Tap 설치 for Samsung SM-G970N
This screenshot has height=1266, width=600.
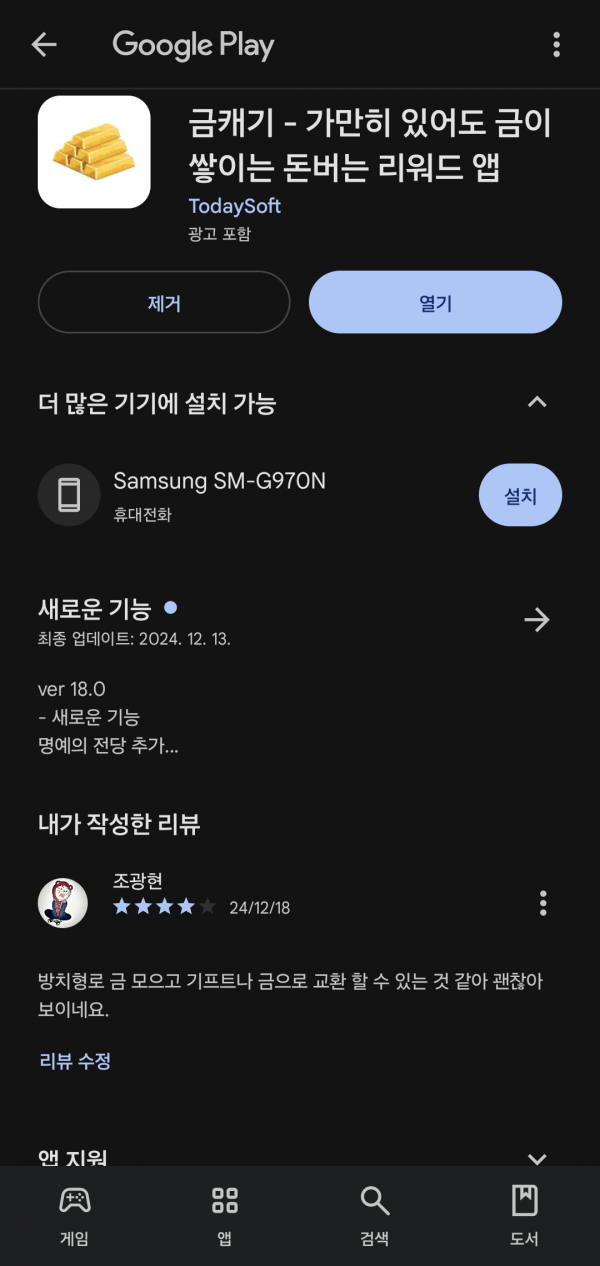coord(520,495)
